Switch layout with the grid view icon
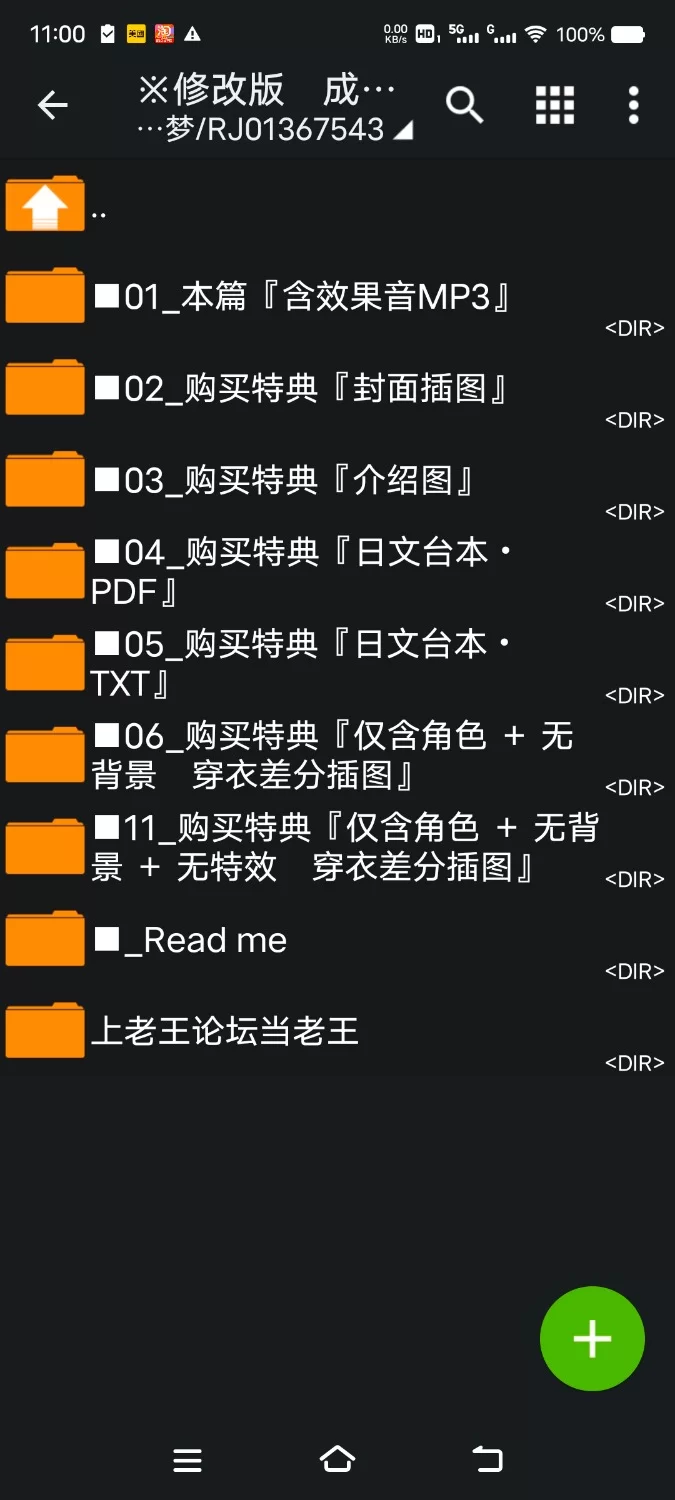 (555, 104)
